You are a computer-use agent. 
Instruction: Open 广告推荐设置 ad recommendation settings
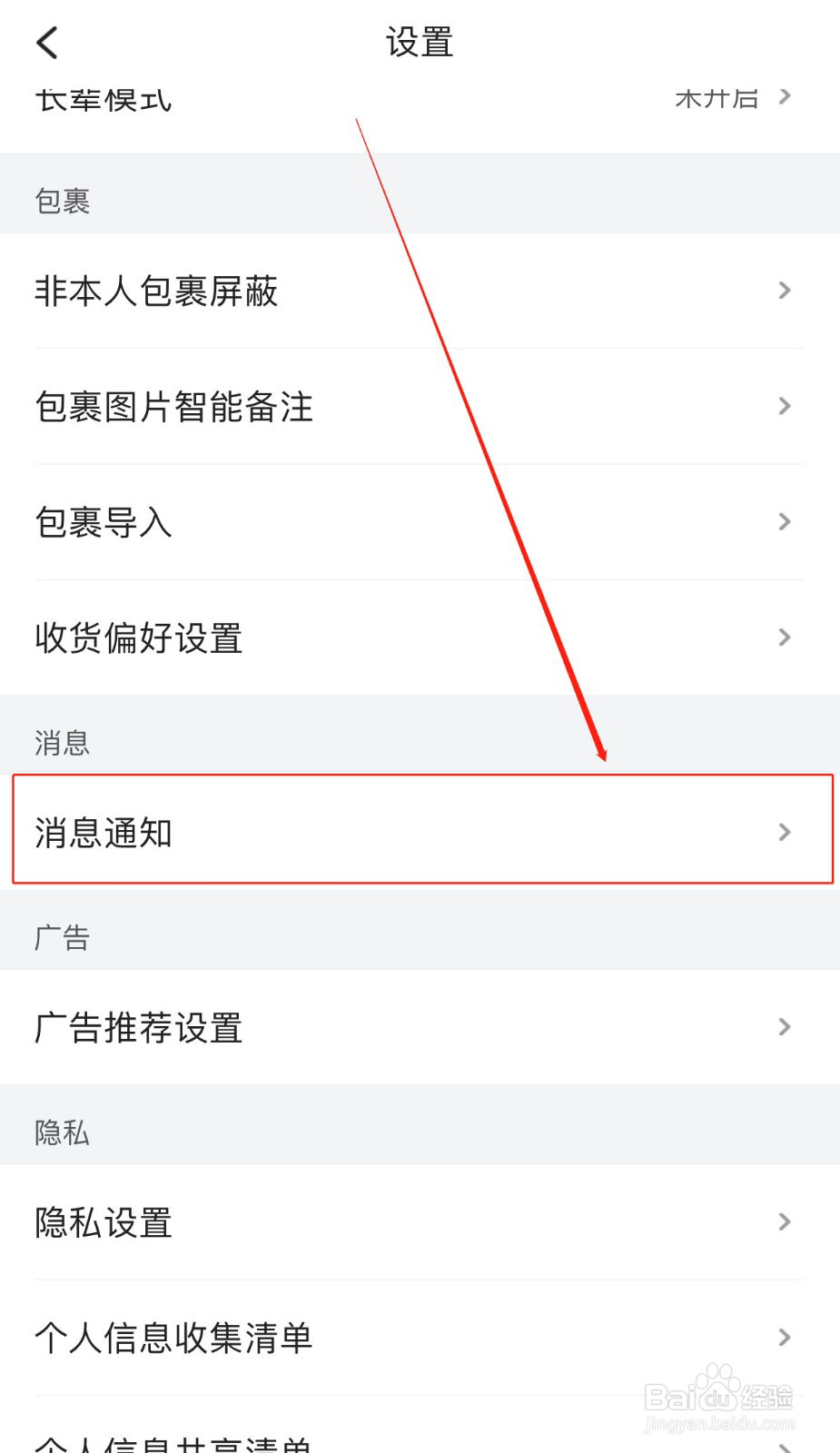click(138, 1027)
